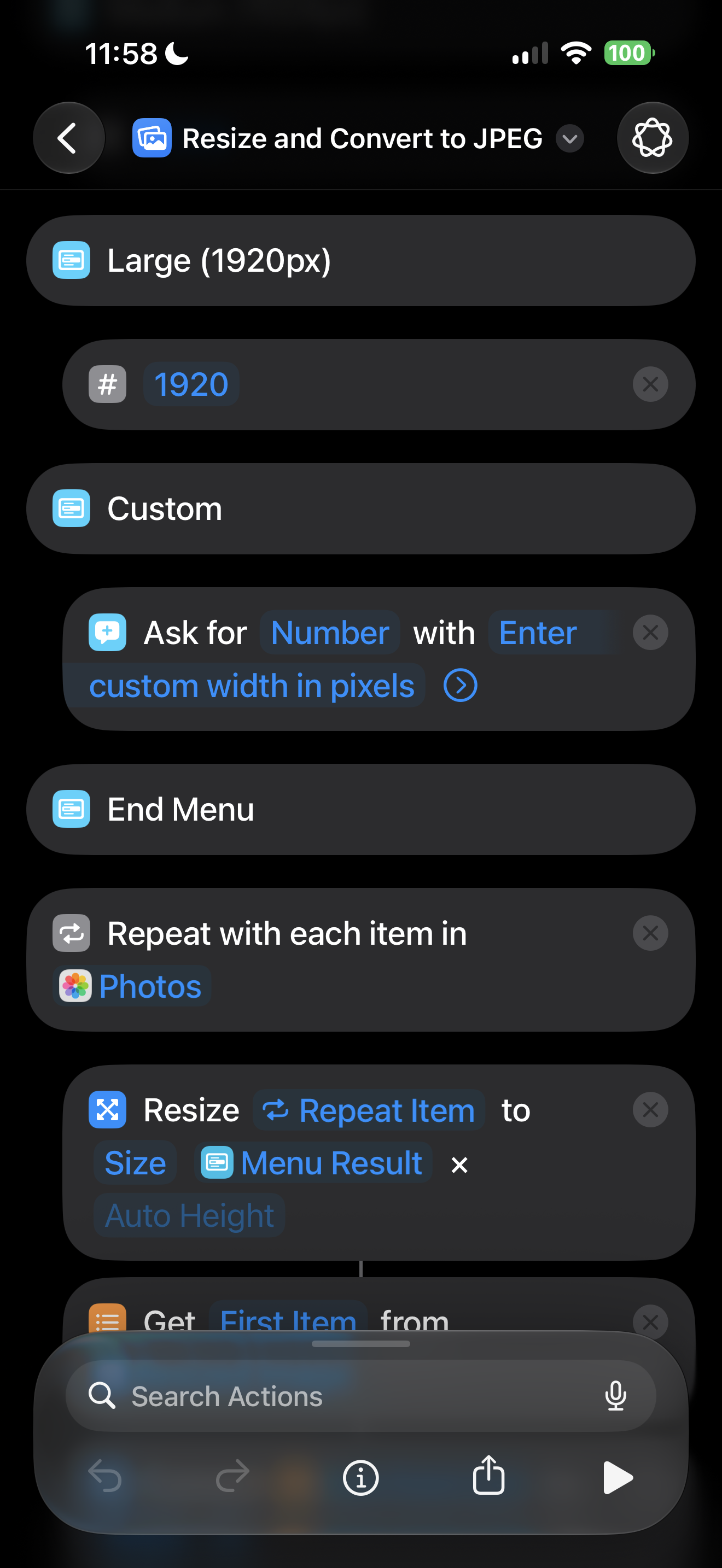Change the Size resize mode
The height and width of the screenshot is (1568, 722).
click(135, 1163)
